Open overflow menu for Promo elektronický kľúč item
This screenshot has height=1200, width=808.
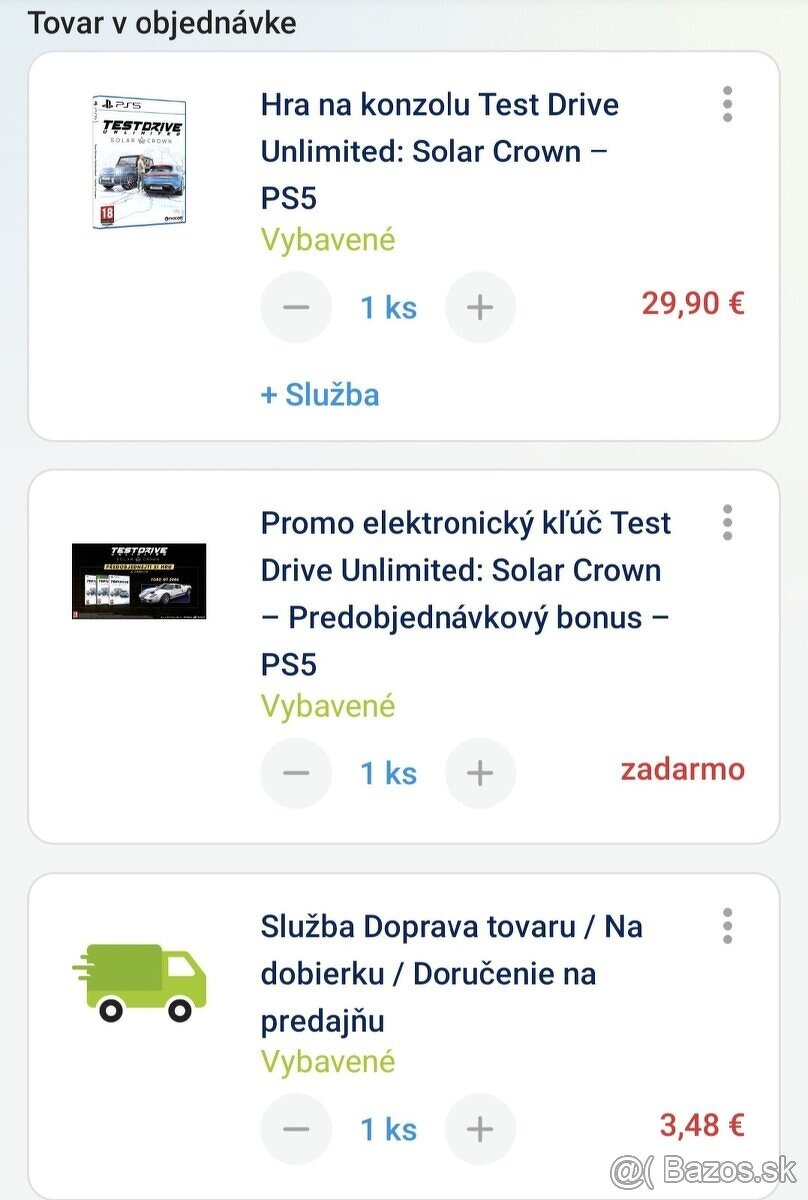coord(727,522)
